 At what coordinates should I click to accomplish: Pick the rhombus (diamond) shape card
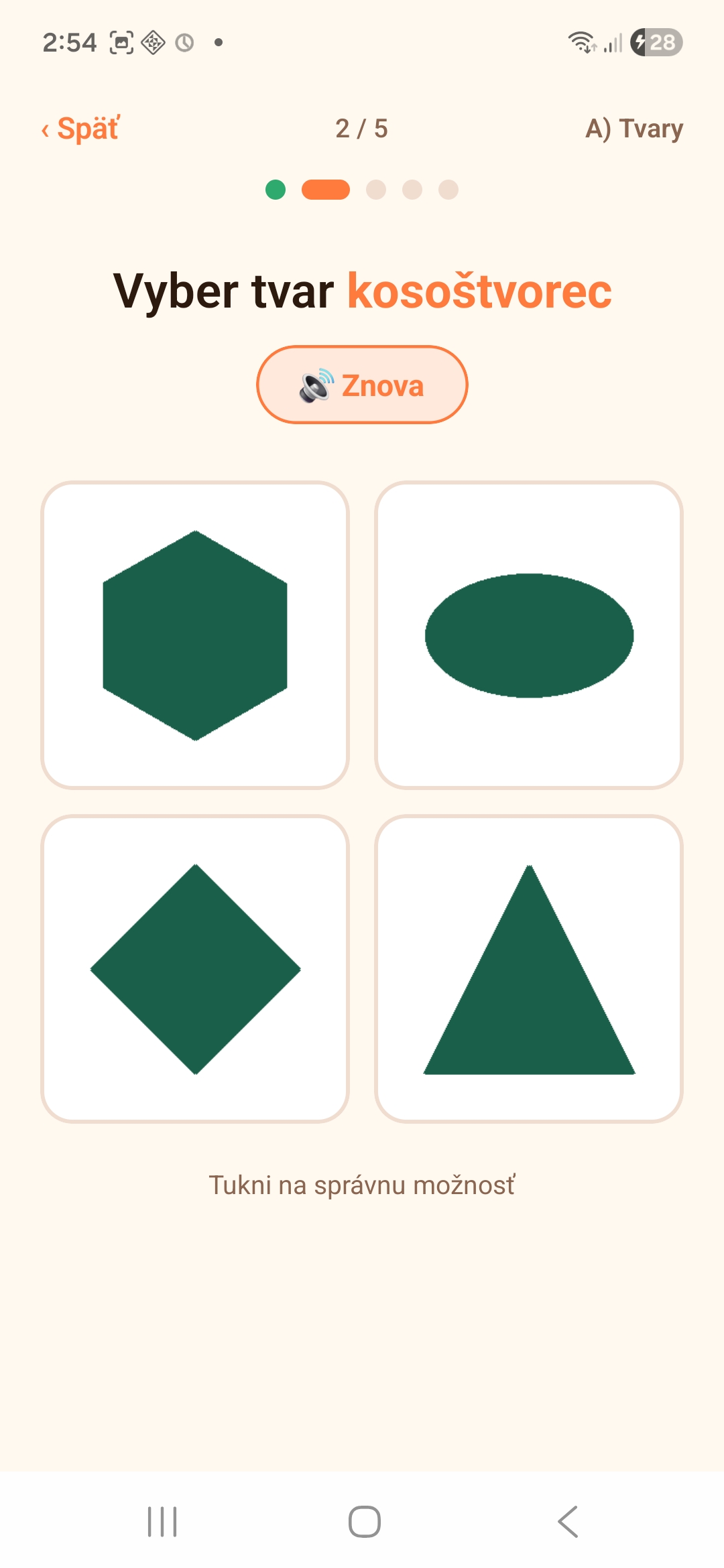click(x=195, y=969)
